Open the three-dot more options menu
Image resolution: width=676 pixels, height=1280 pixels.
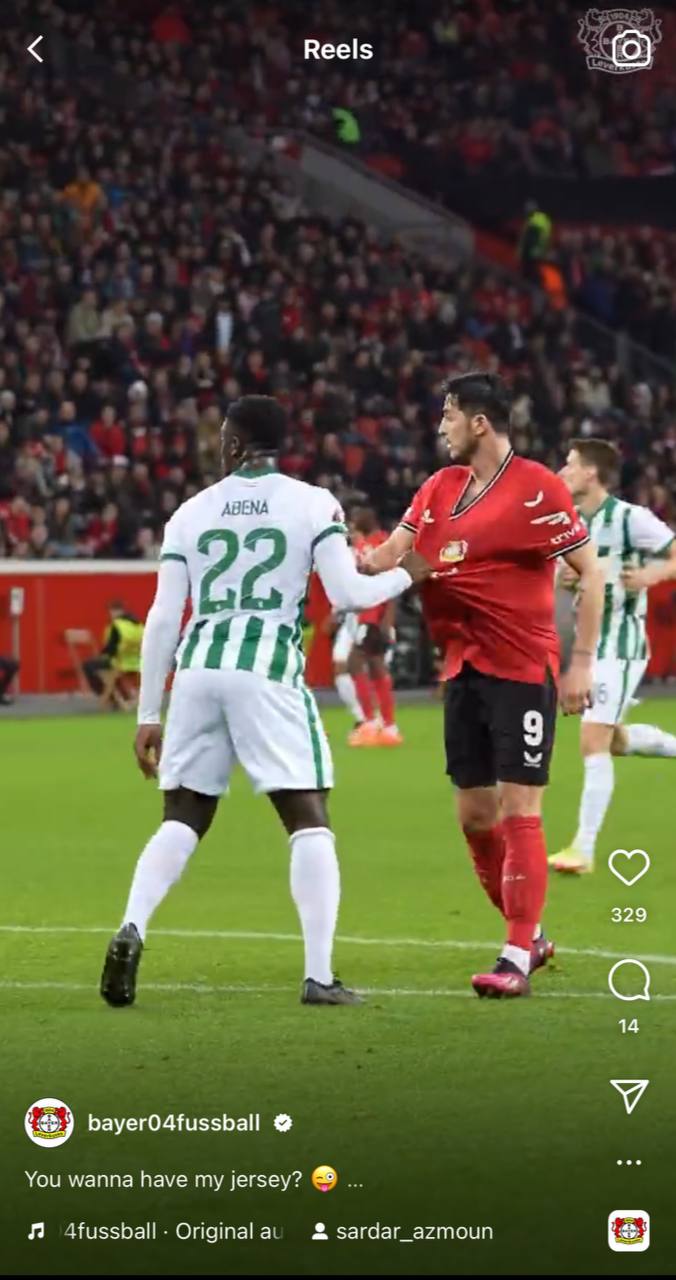629,1162
